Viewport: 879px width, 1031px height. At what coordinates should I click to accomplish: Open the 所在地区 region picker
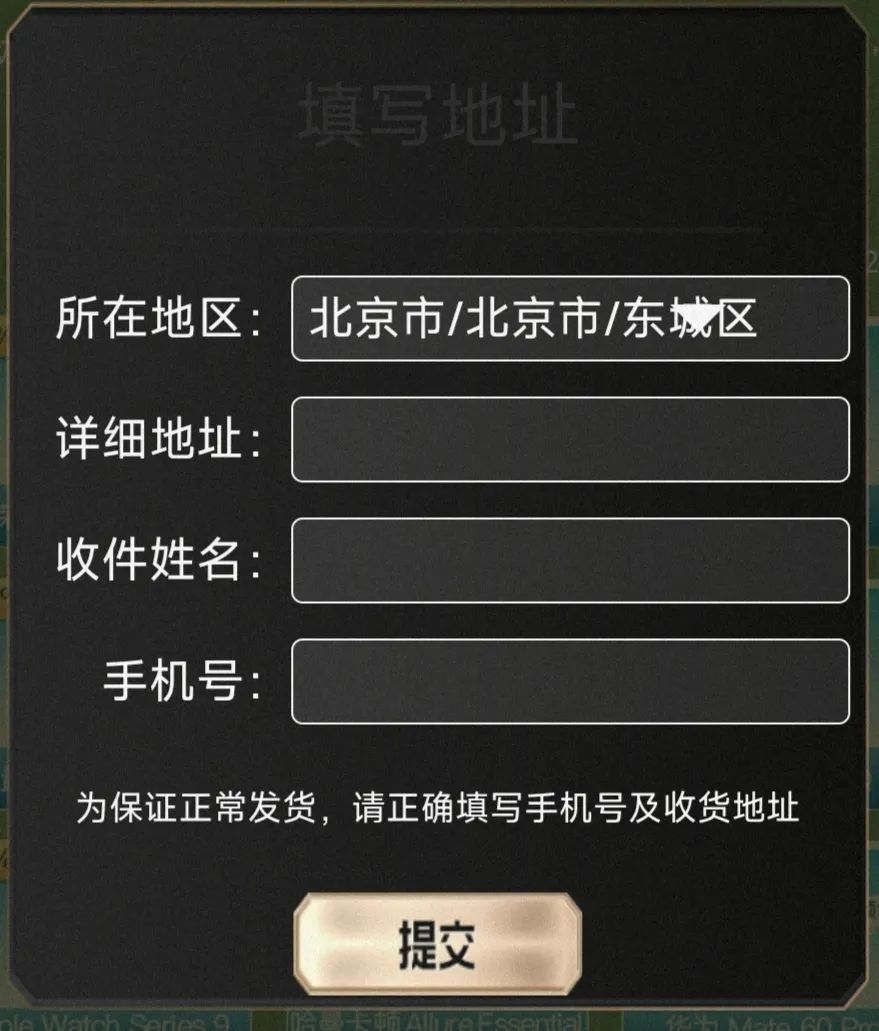(x=570, y=319)
